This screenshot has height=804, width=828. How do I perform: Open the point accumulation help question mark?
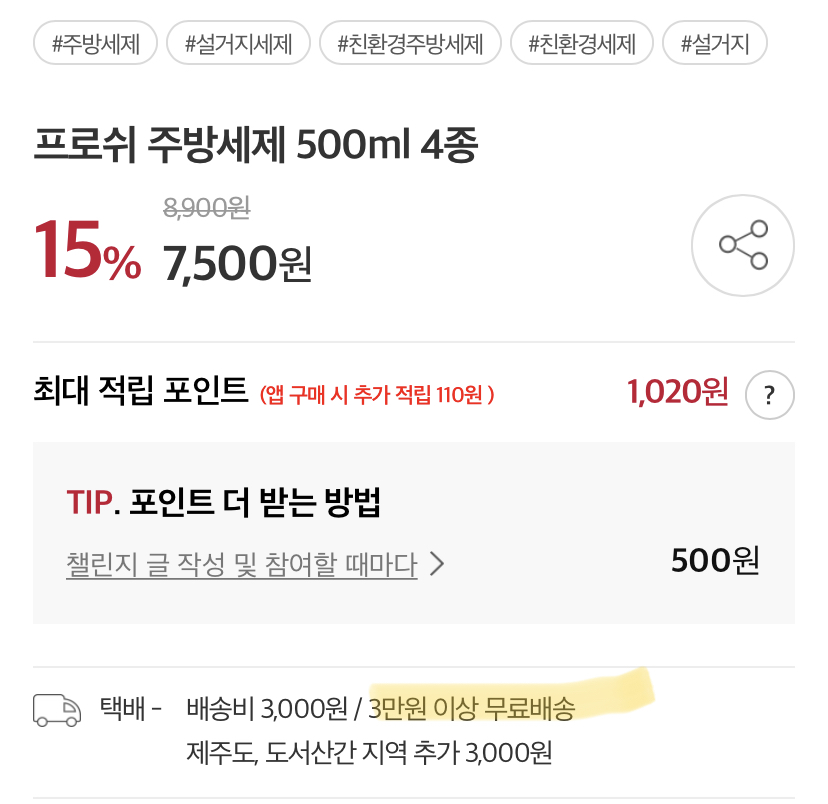769,395
